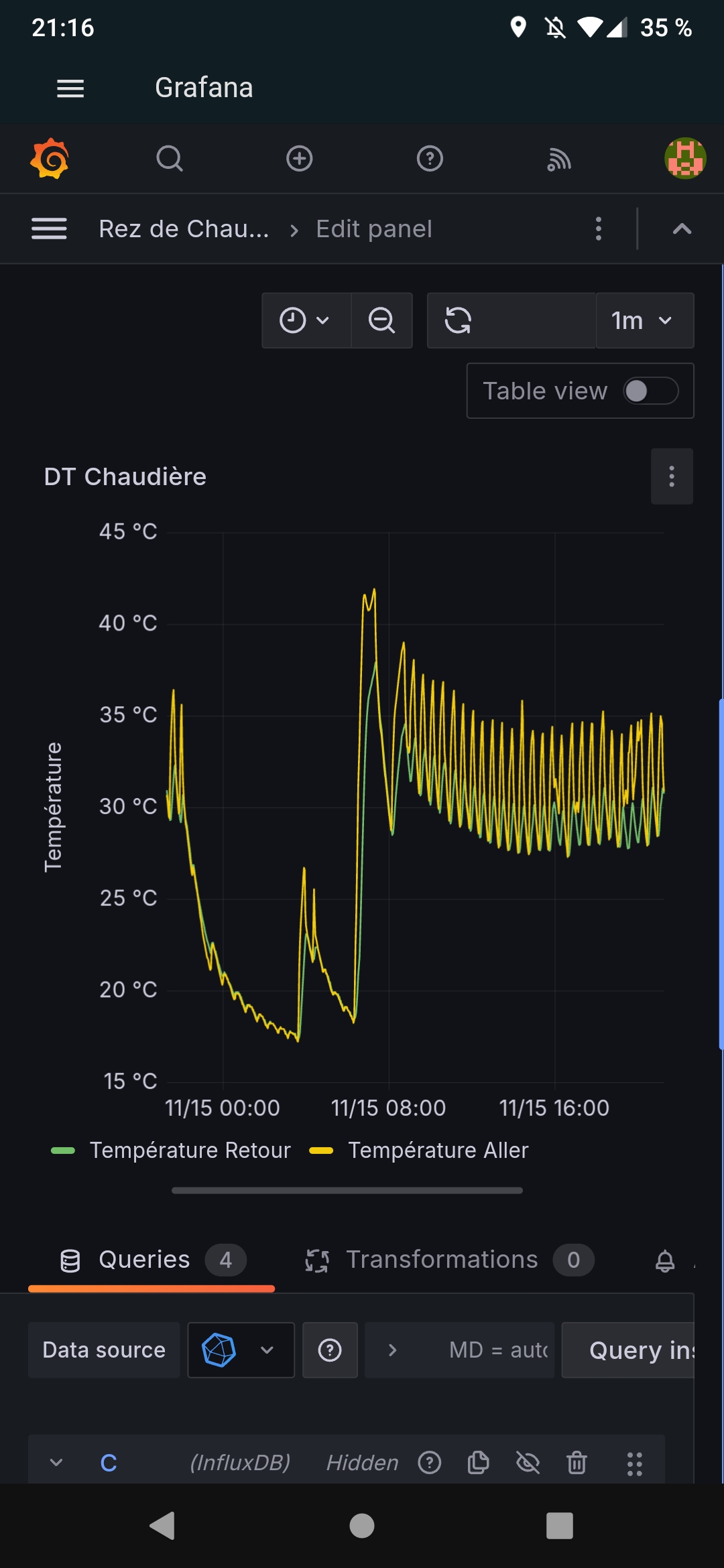Open the edit panel overflow menu
Viewport: 724px width, 1568px height.
click(599, 229)
